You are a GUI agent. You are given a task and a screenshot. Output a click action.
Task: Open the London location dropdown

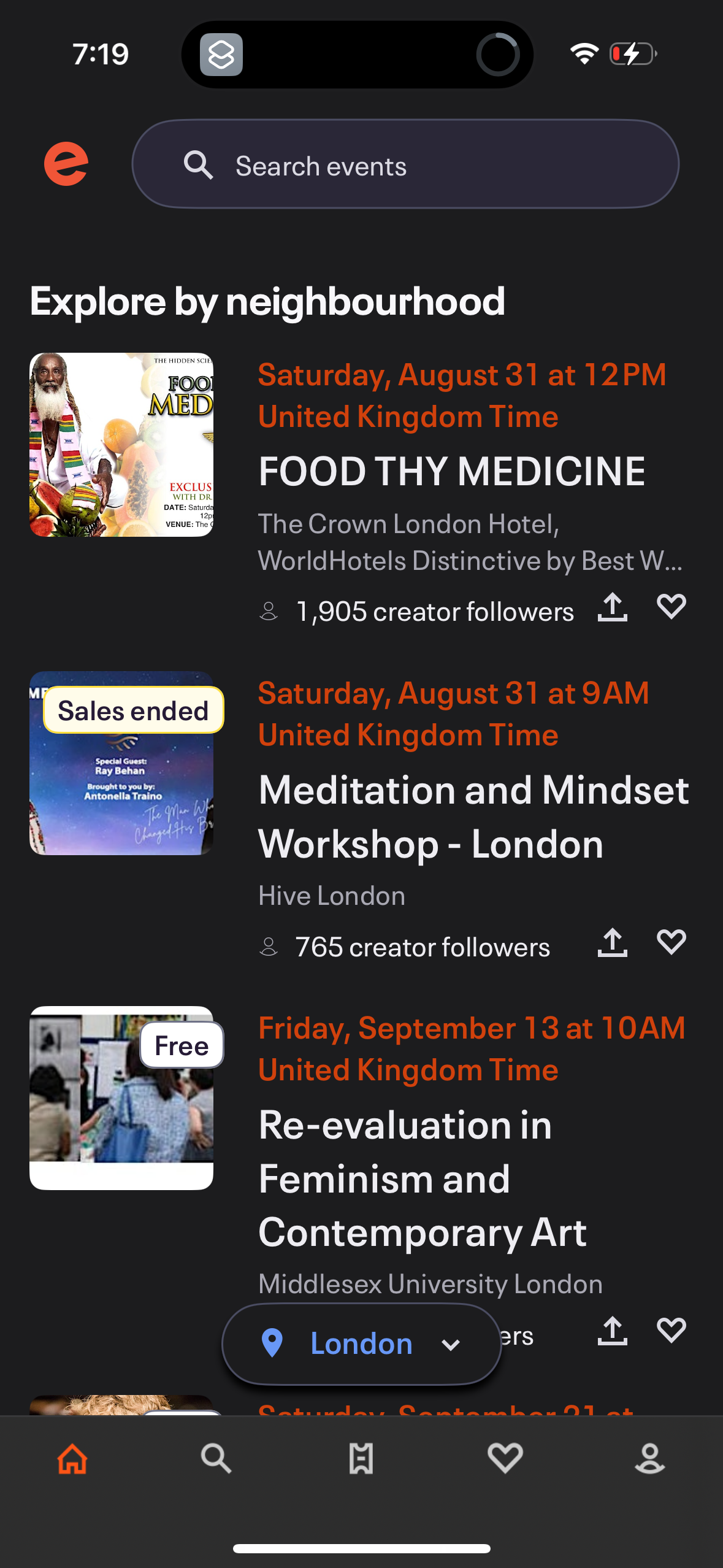pos(361,1343)
